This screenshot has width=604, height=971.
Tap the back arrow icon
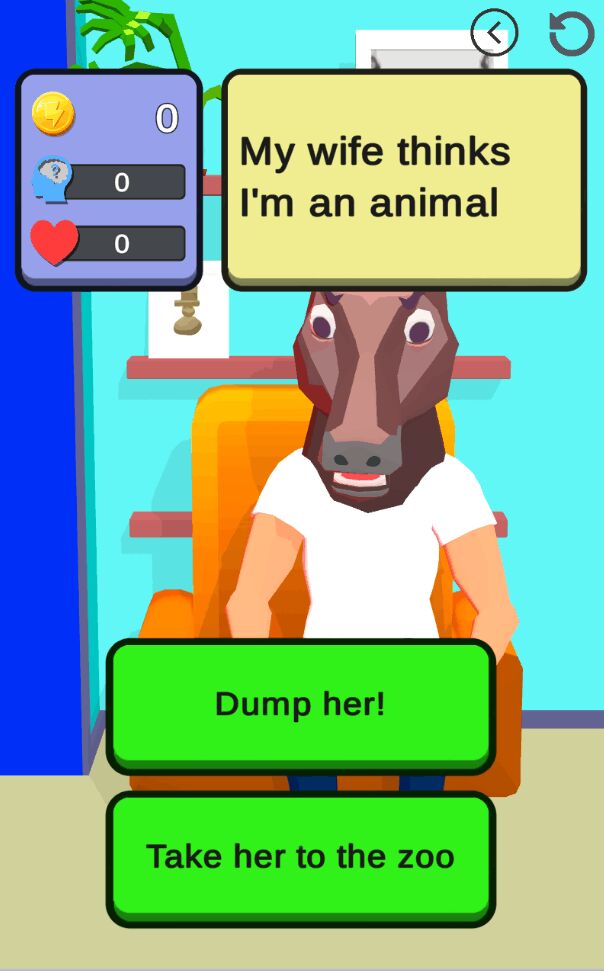point(494,33)
